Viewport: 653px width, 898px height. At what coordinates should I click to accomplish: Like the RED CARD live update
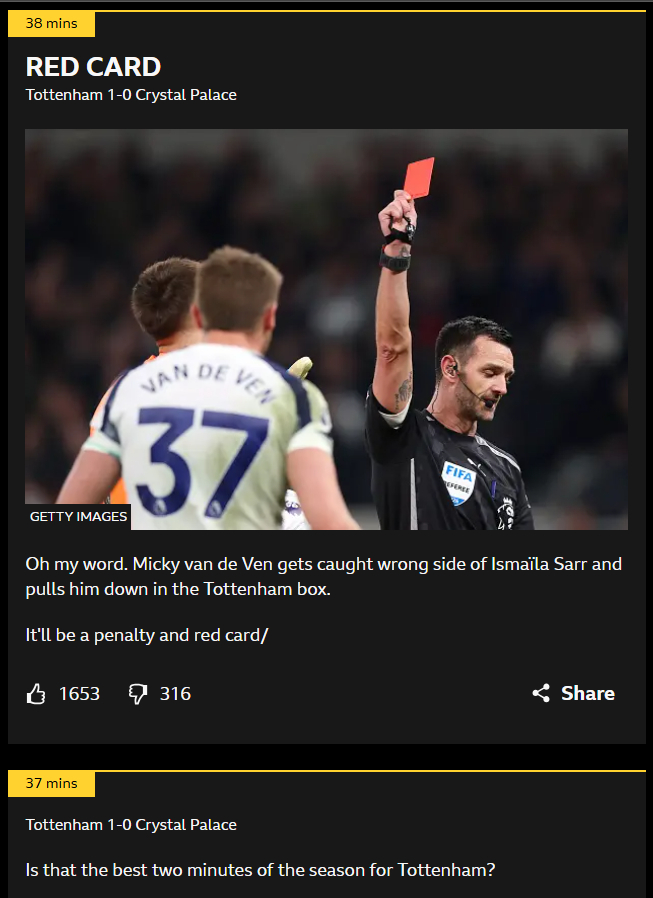click(x=37, y=693)
